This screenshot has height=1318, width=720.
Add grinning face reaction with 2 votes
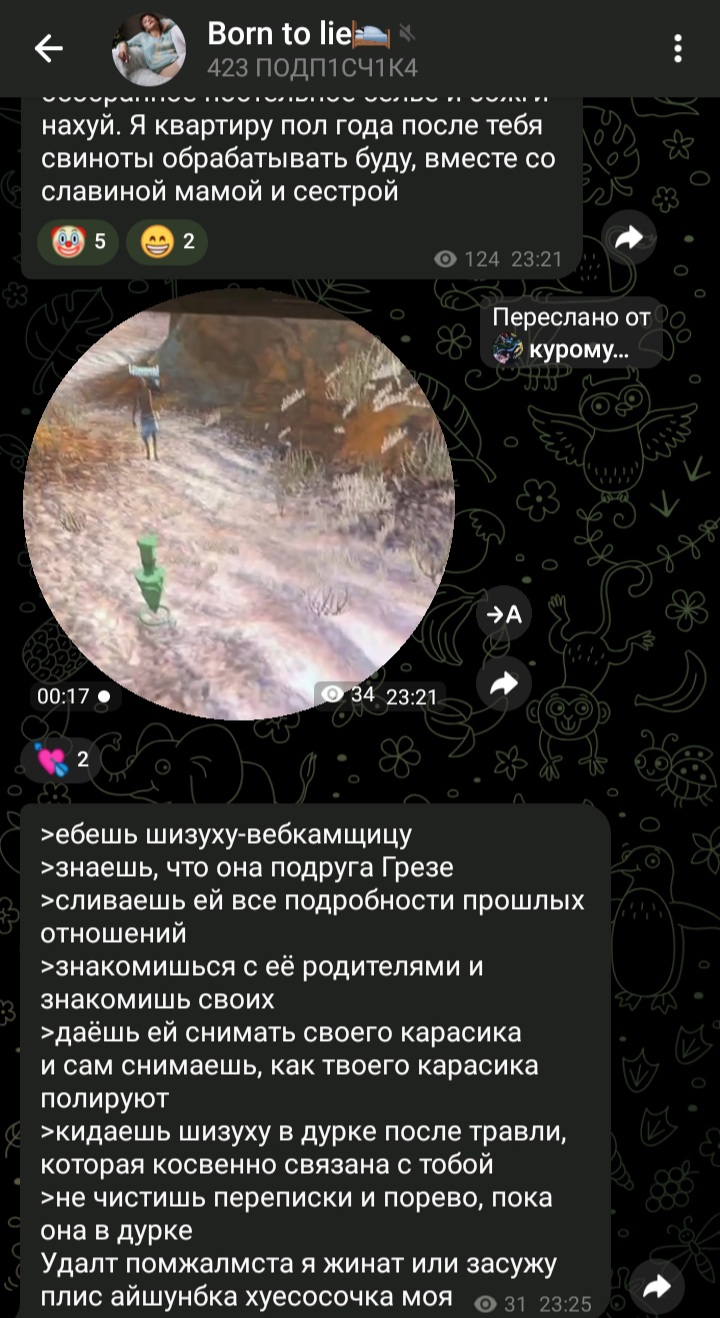click(166, 241)
